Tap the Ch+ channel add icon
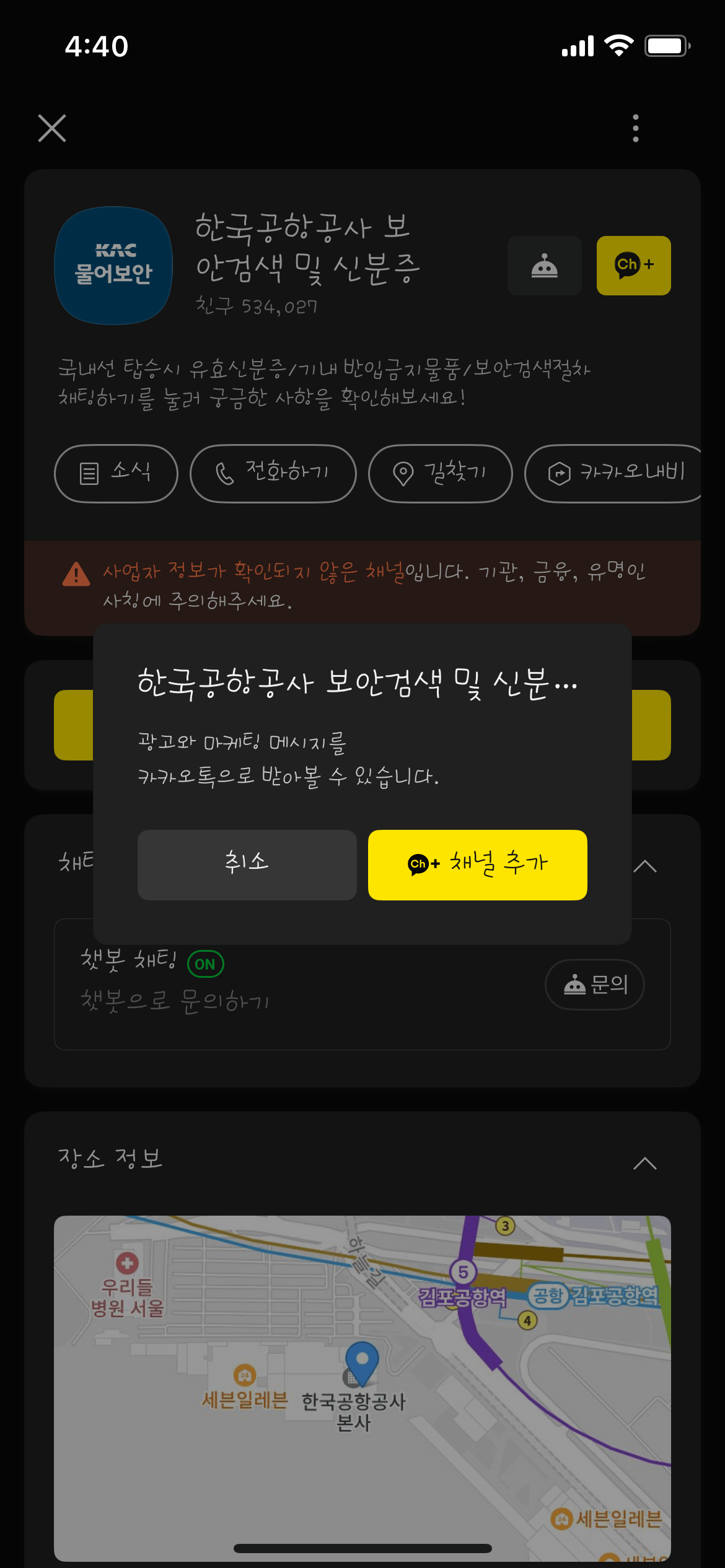This screenshot has height=1568, width=725. (633, 265)
